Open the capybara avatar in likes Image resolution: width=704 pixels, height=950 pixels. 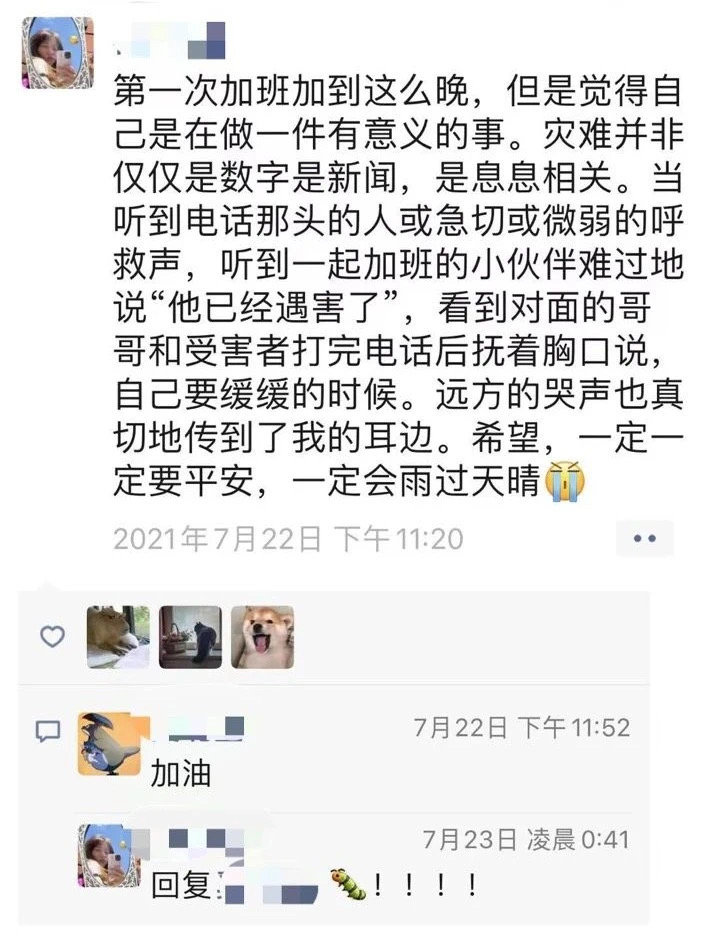pyautogui.click(x=118, y=636)
